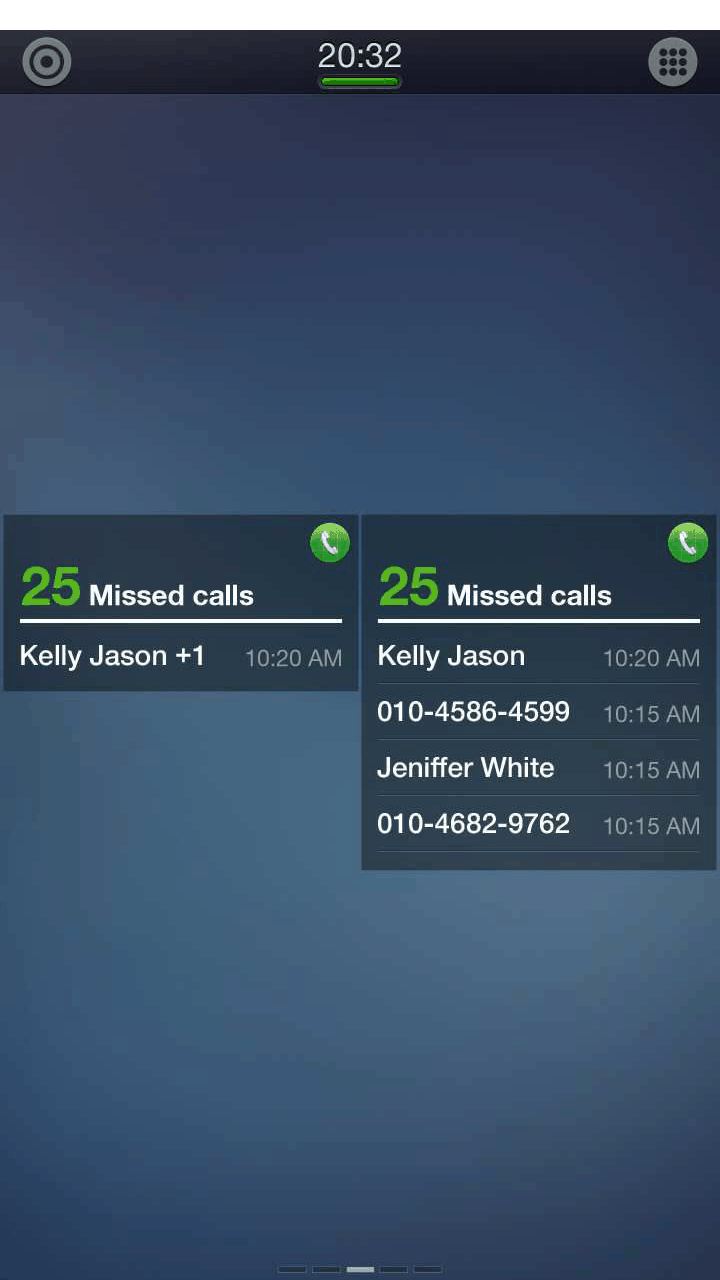The image size is (720, 1280).
Task: Jump to the first home page indicator
Action: [292, 1269]
